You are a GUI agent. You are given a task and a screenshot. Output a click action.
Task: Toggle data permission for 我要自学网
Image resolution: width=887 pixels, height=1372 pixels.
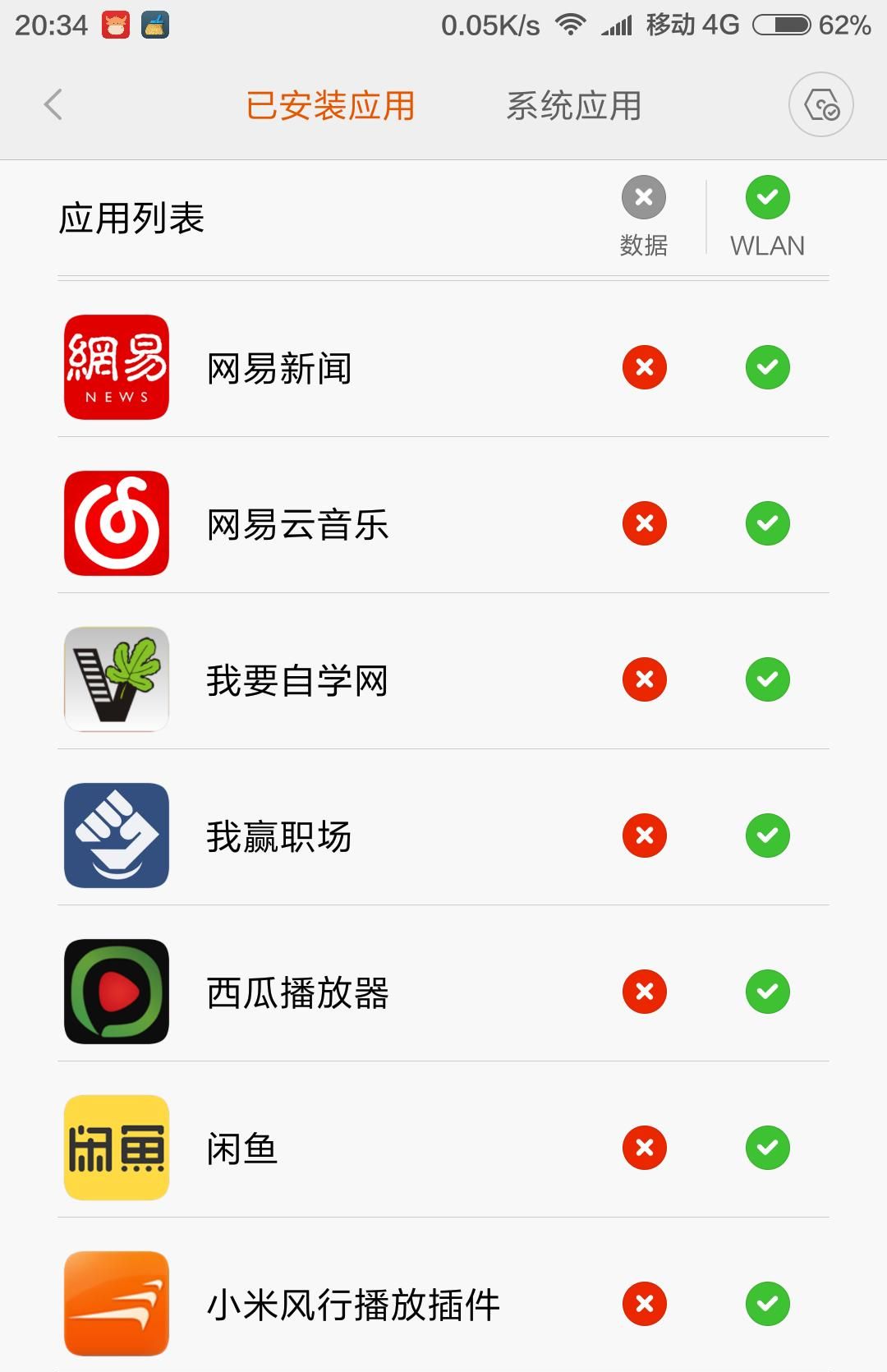pyautogui.click(x=644, y=679)
